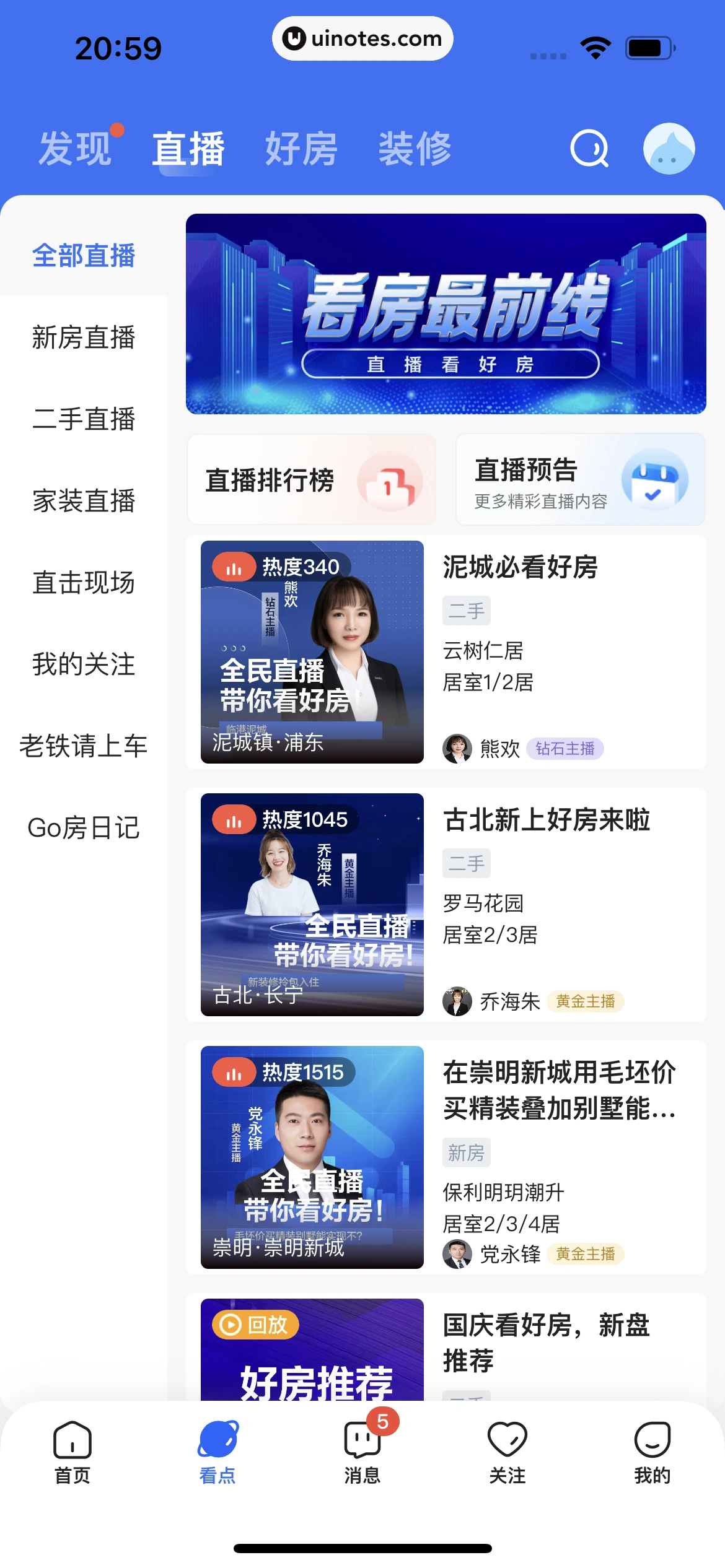Viewport: 725px width, 1568px height.
Task: Switch to the 好房 top tab
Action: pyautogui.click(x=301, y=149)
